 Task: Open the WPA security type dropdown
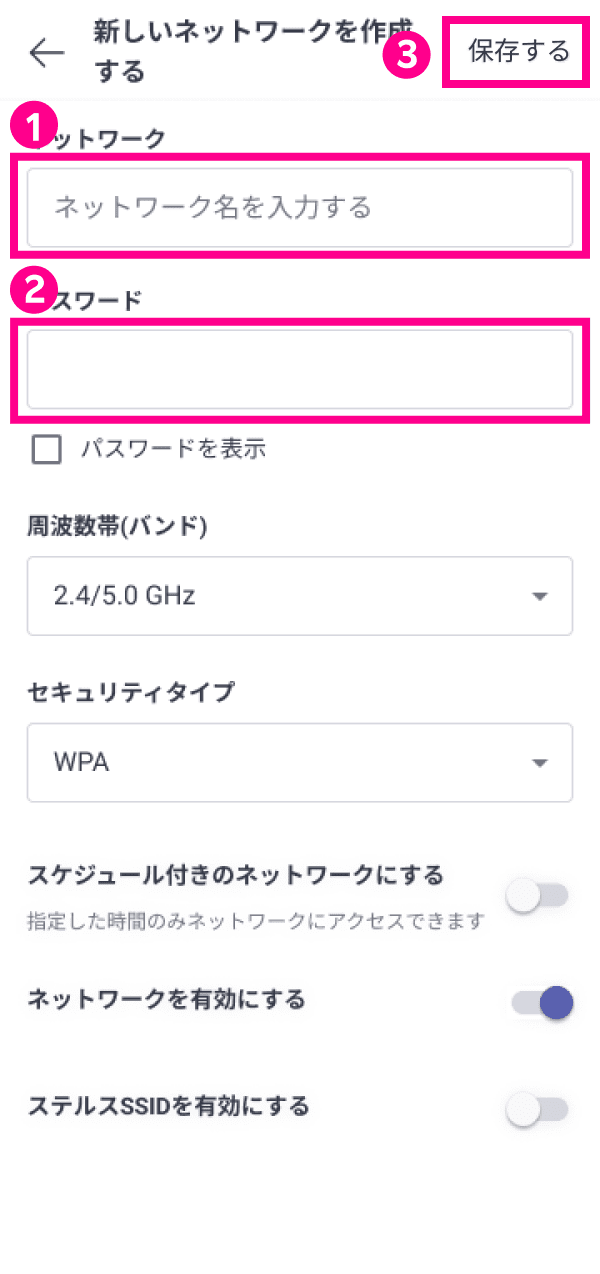click(x=300, y=762)
